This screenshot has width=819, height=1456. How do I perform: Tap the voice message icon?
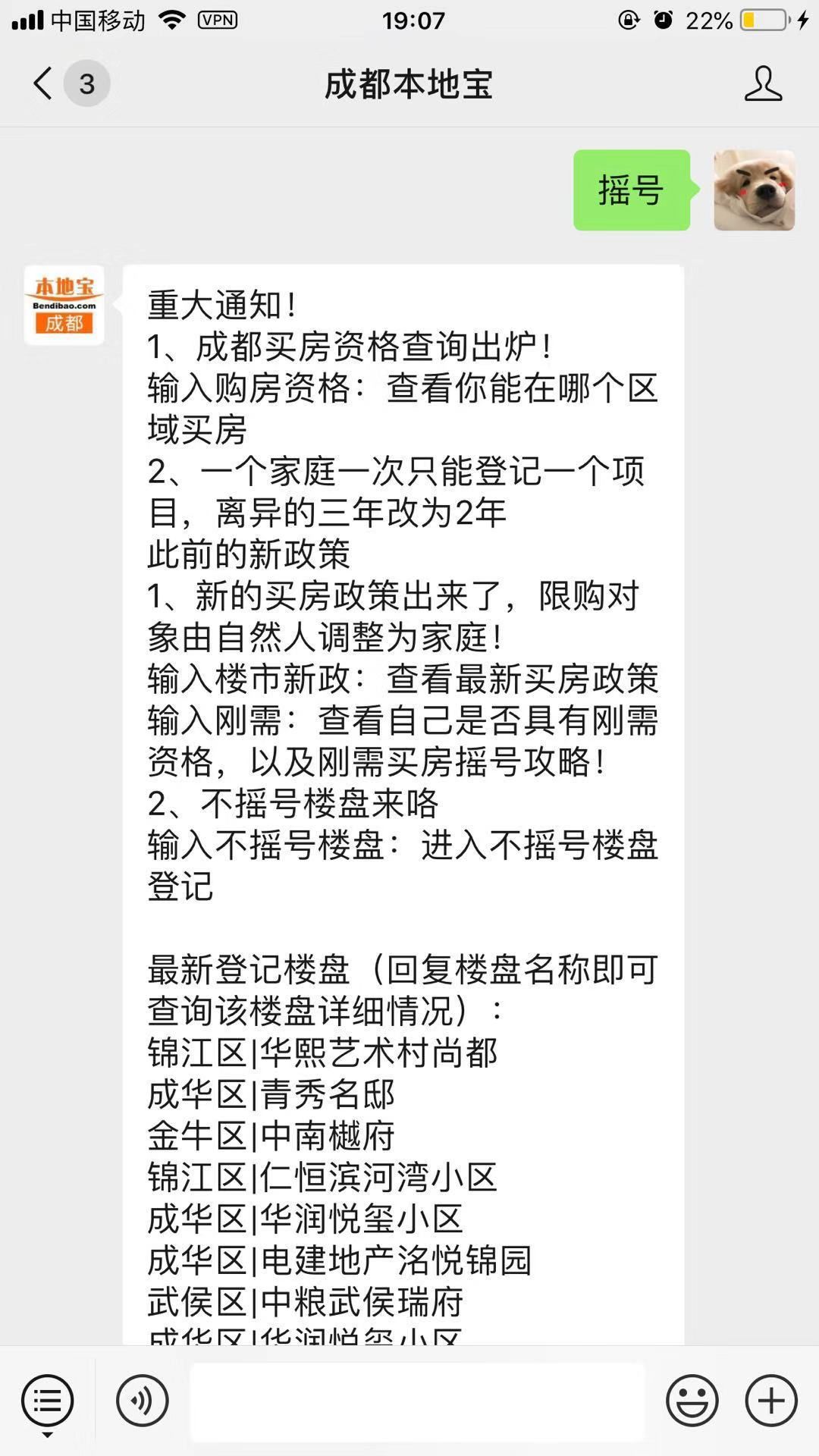(x=141, y=1399)
